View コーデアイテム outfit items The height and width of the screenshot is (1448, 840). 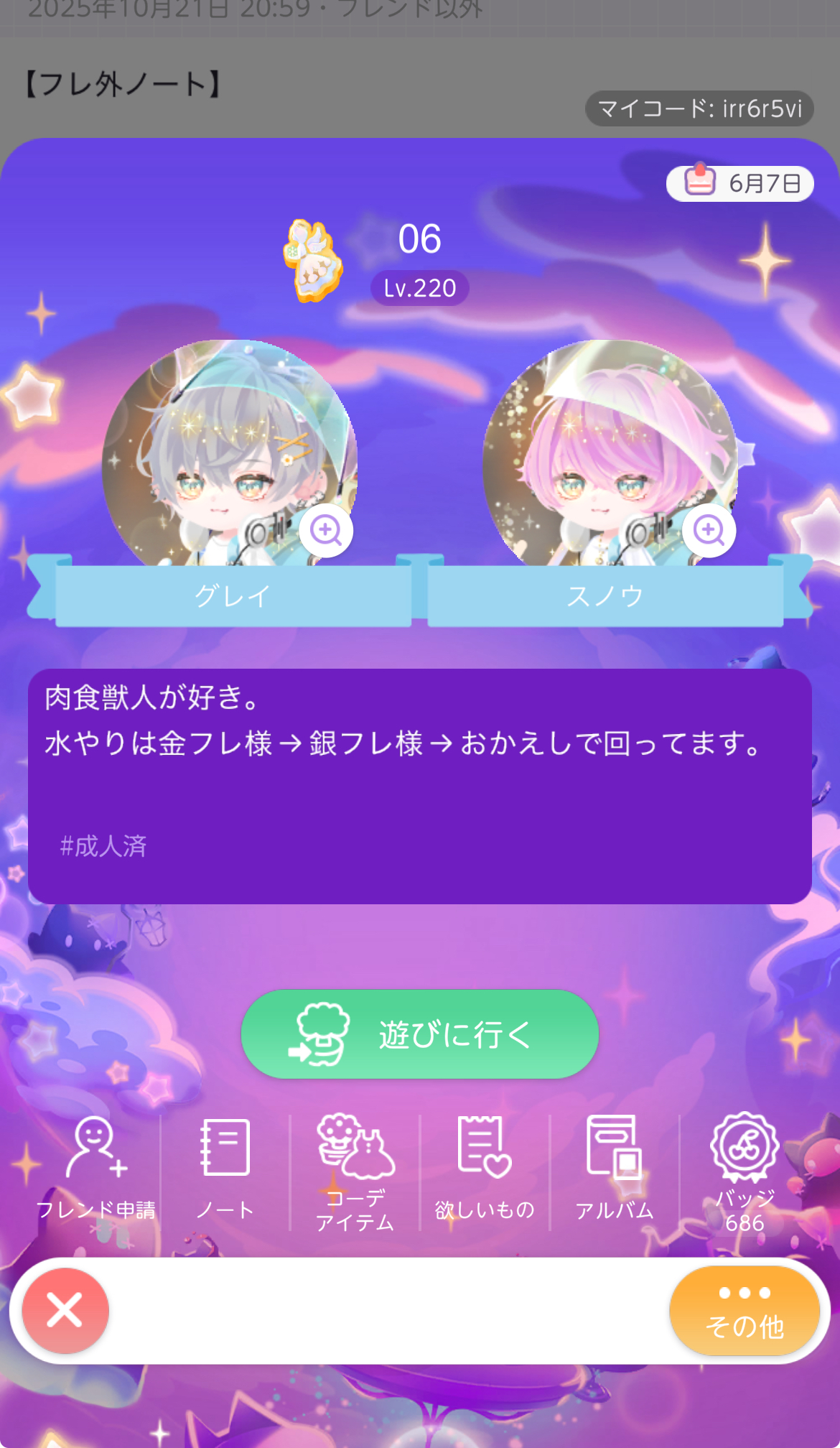click(x=355, y=1171)
